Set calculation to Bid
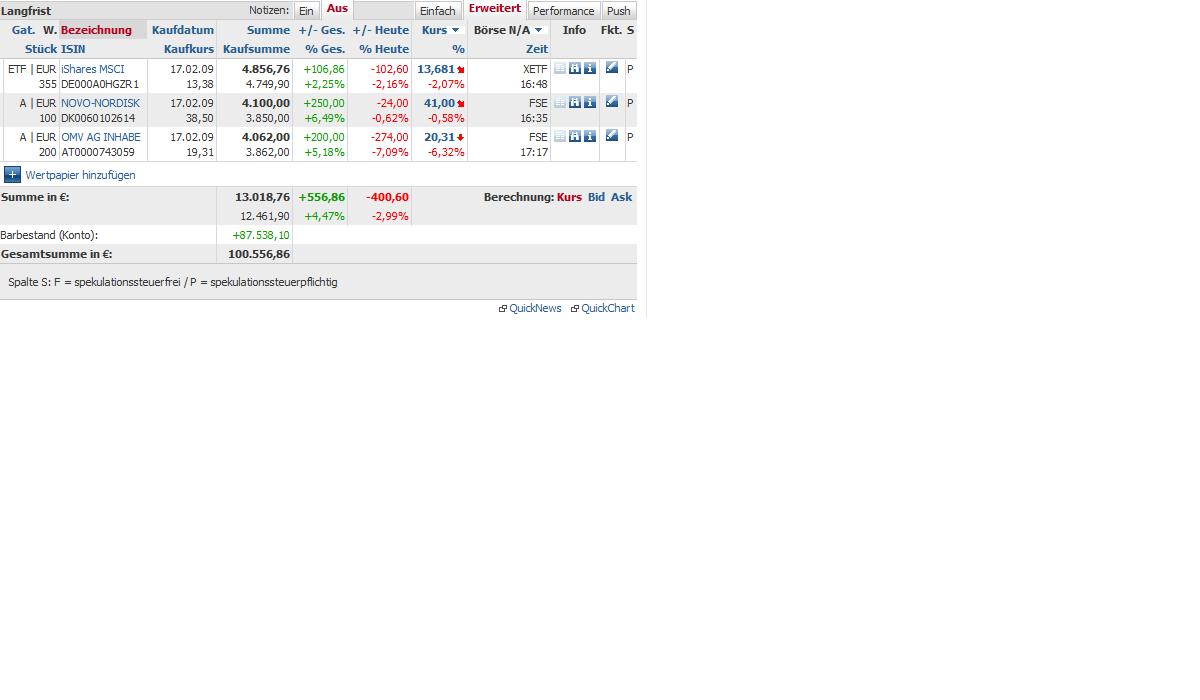Image resolution: width=1200 pixels, height=700 pixels. (x=596, y=197)
